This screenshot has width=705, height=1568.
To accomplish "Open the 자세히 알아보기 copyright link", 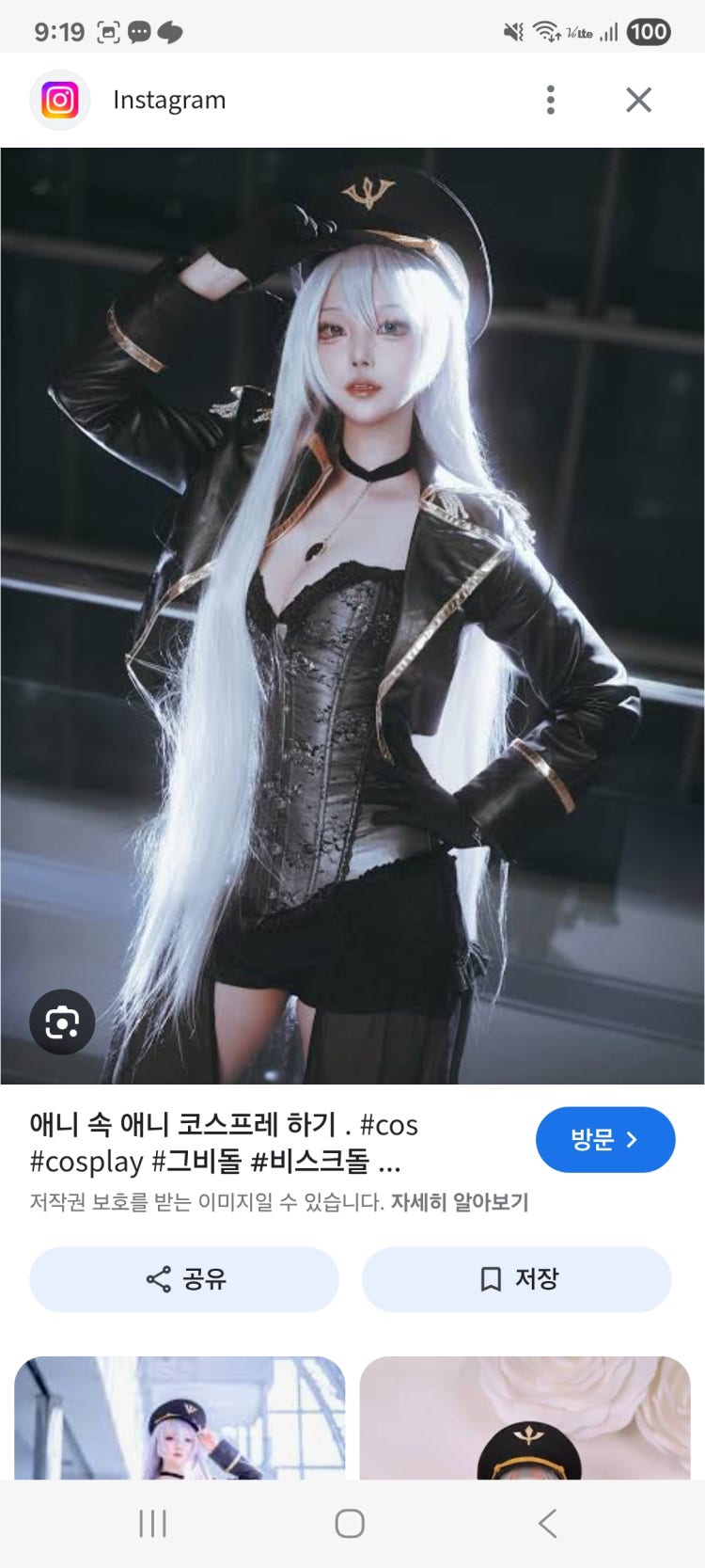I will (459, 1202).
